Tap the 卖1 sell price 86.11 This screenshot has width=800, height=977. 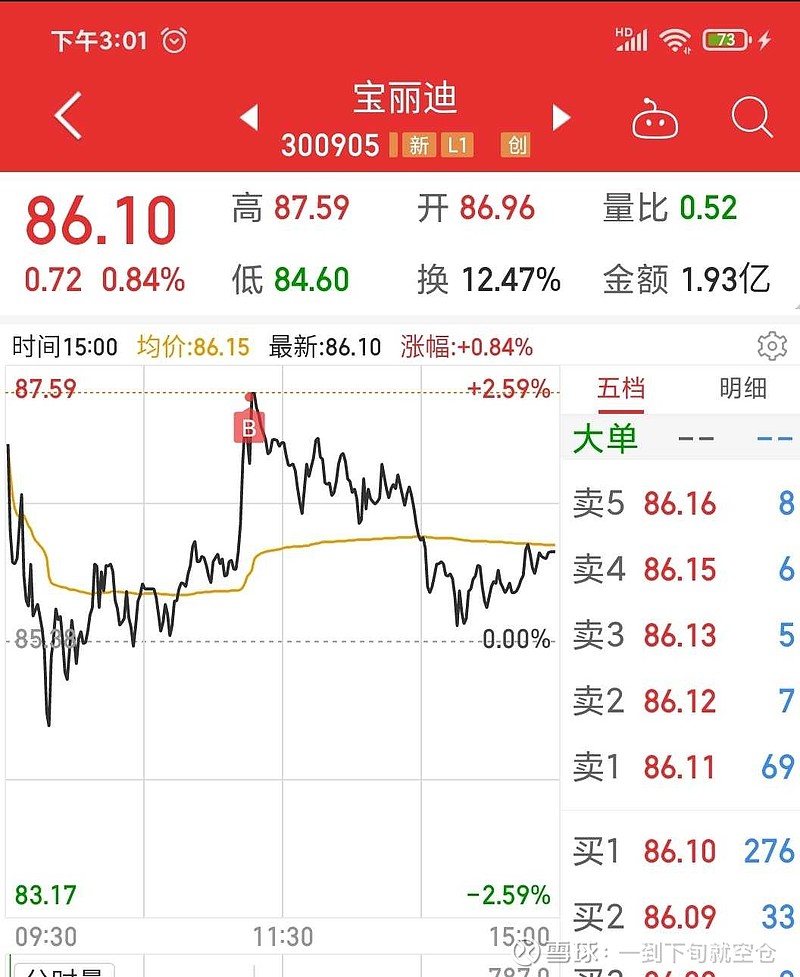point(680,767)
